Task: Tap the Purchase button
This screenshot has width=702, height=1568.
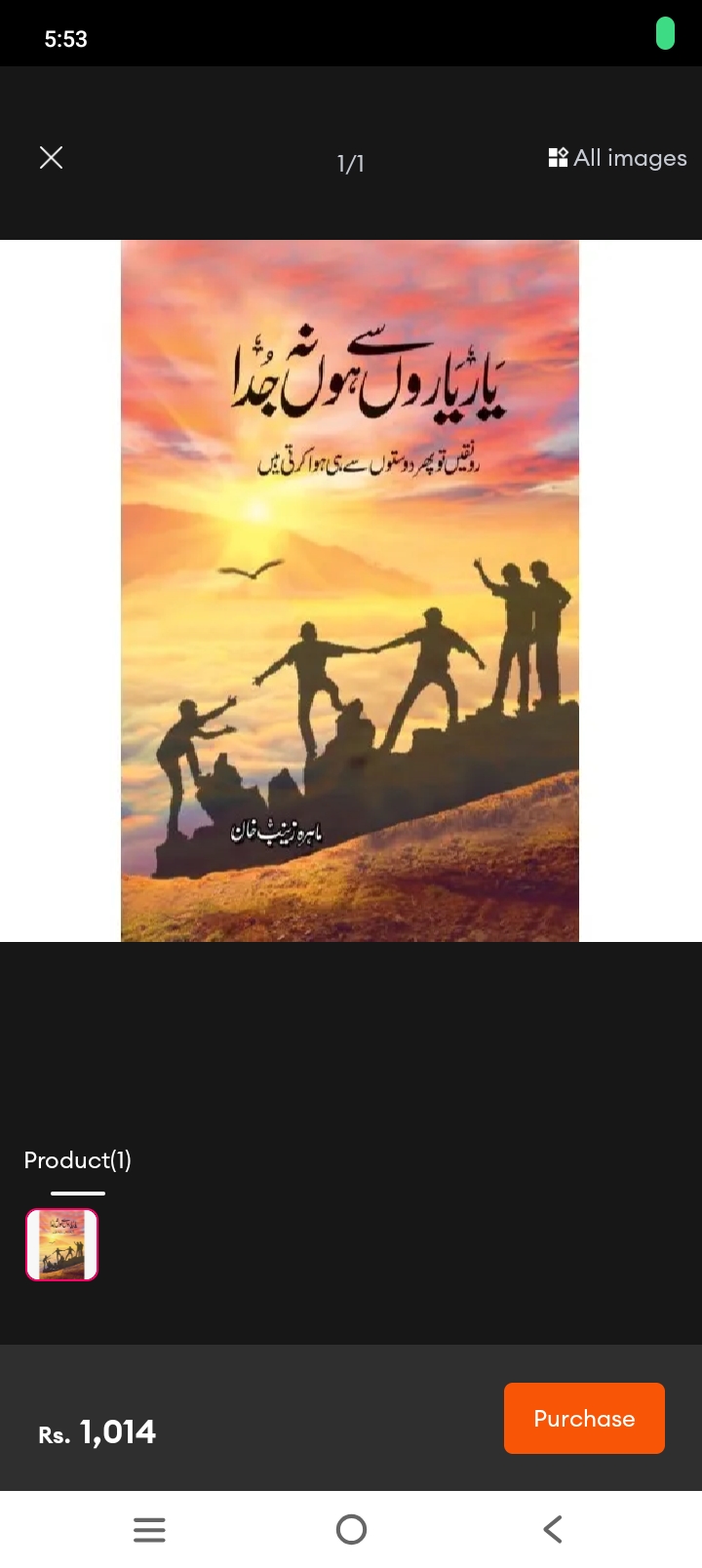Action: [584, 1418]
